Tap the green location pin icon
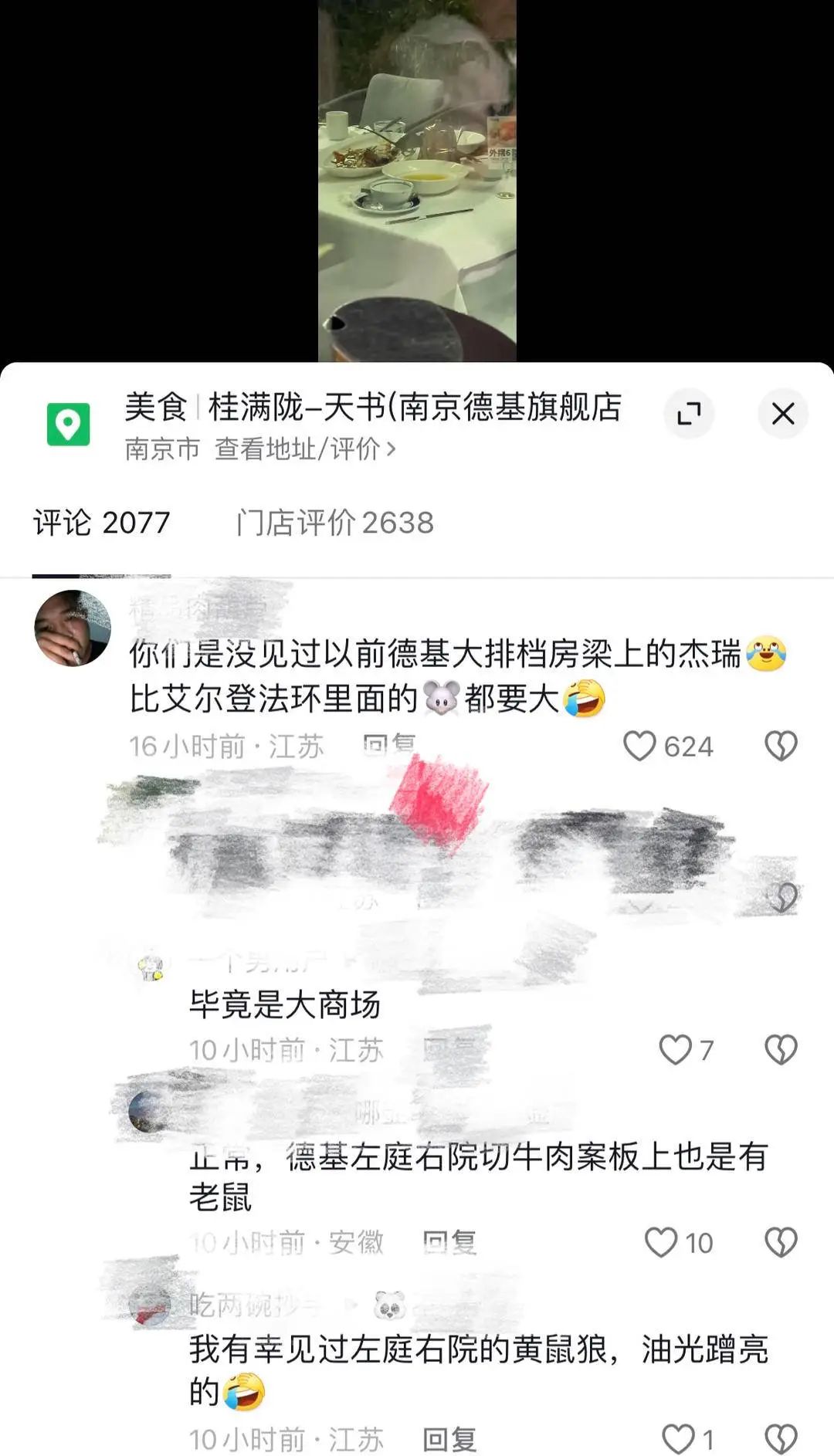Viewport: 834px width, 1456px height. (68, 424)
